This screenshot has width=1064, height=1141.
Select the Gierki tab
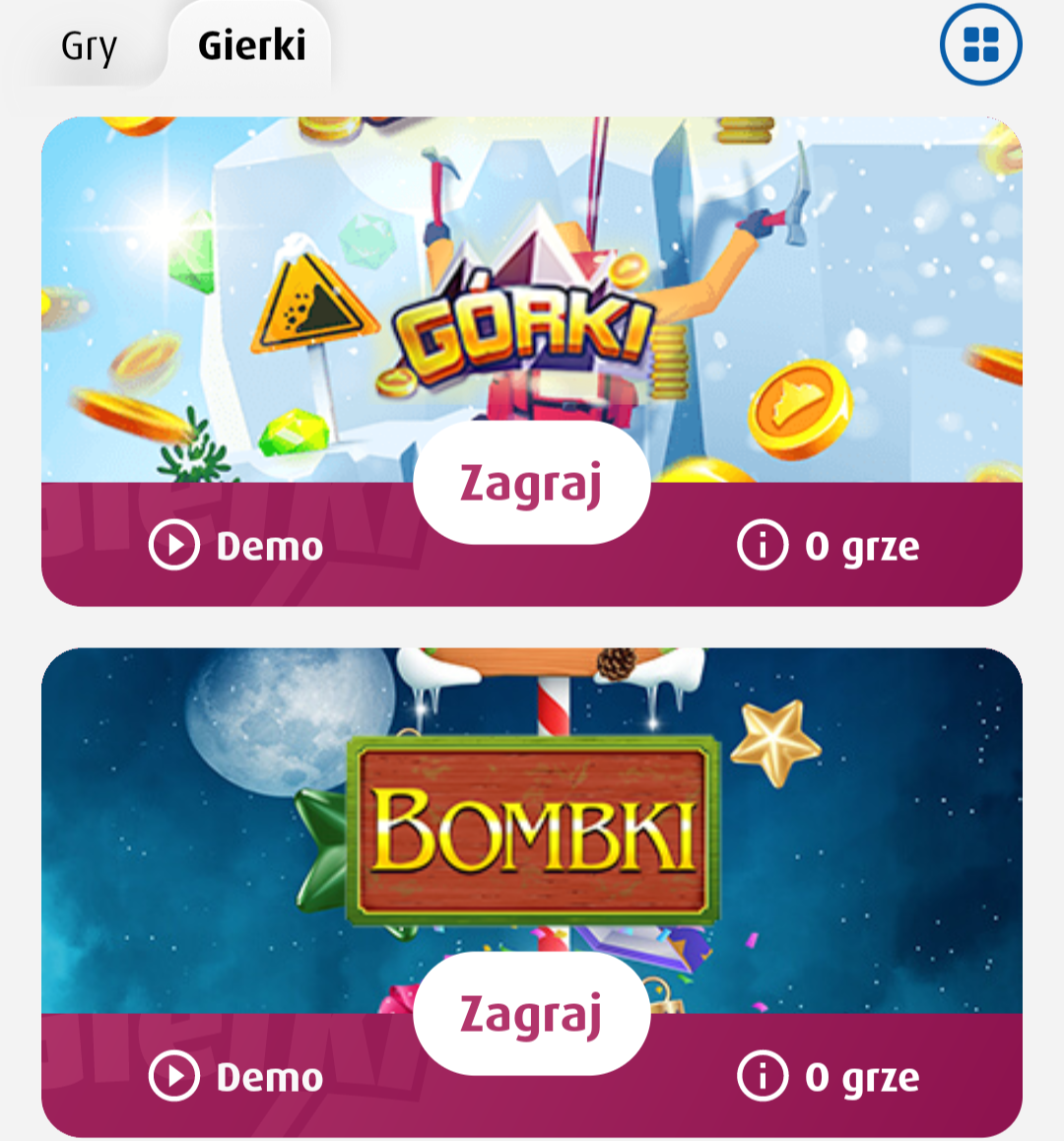click(251, 46)
